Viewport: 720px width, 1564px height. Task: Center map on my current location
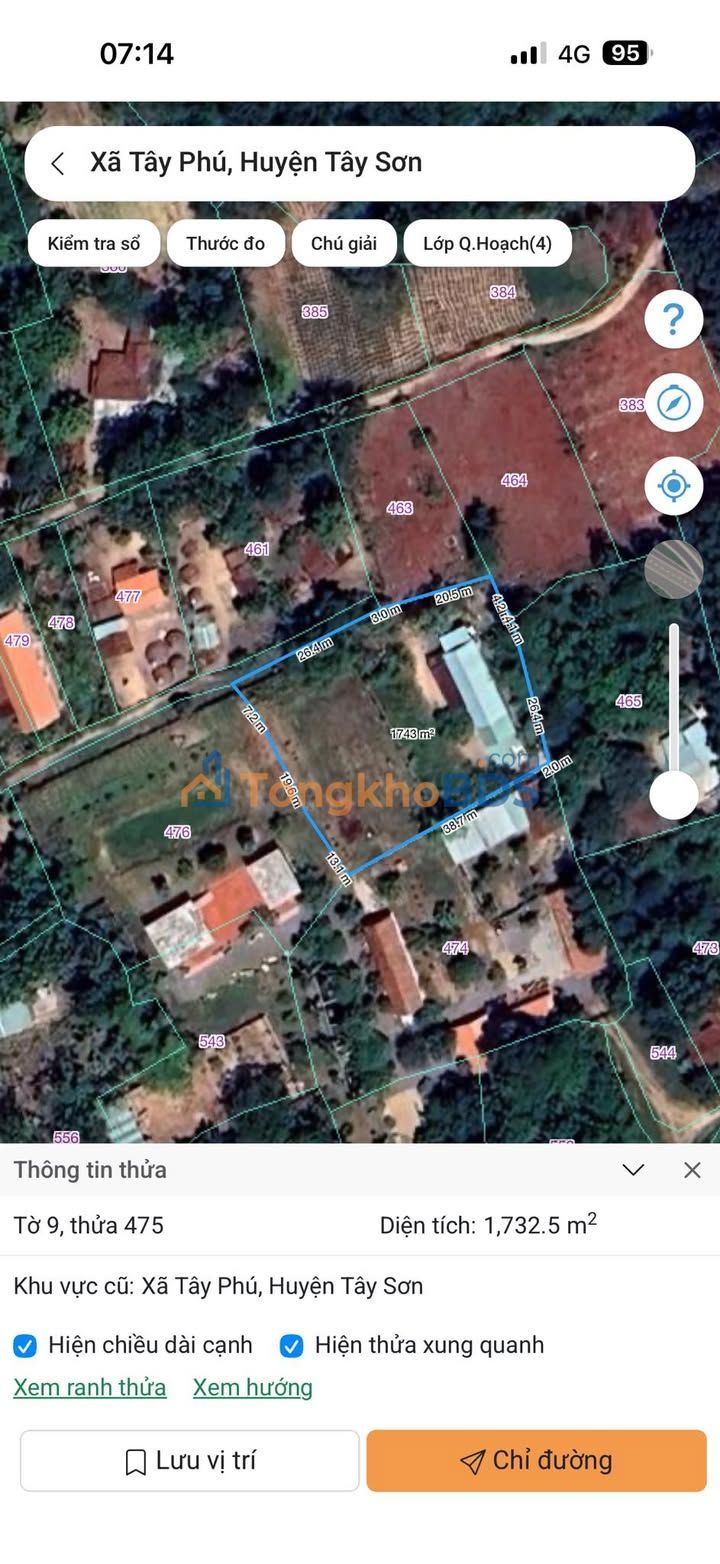[673, 487]
